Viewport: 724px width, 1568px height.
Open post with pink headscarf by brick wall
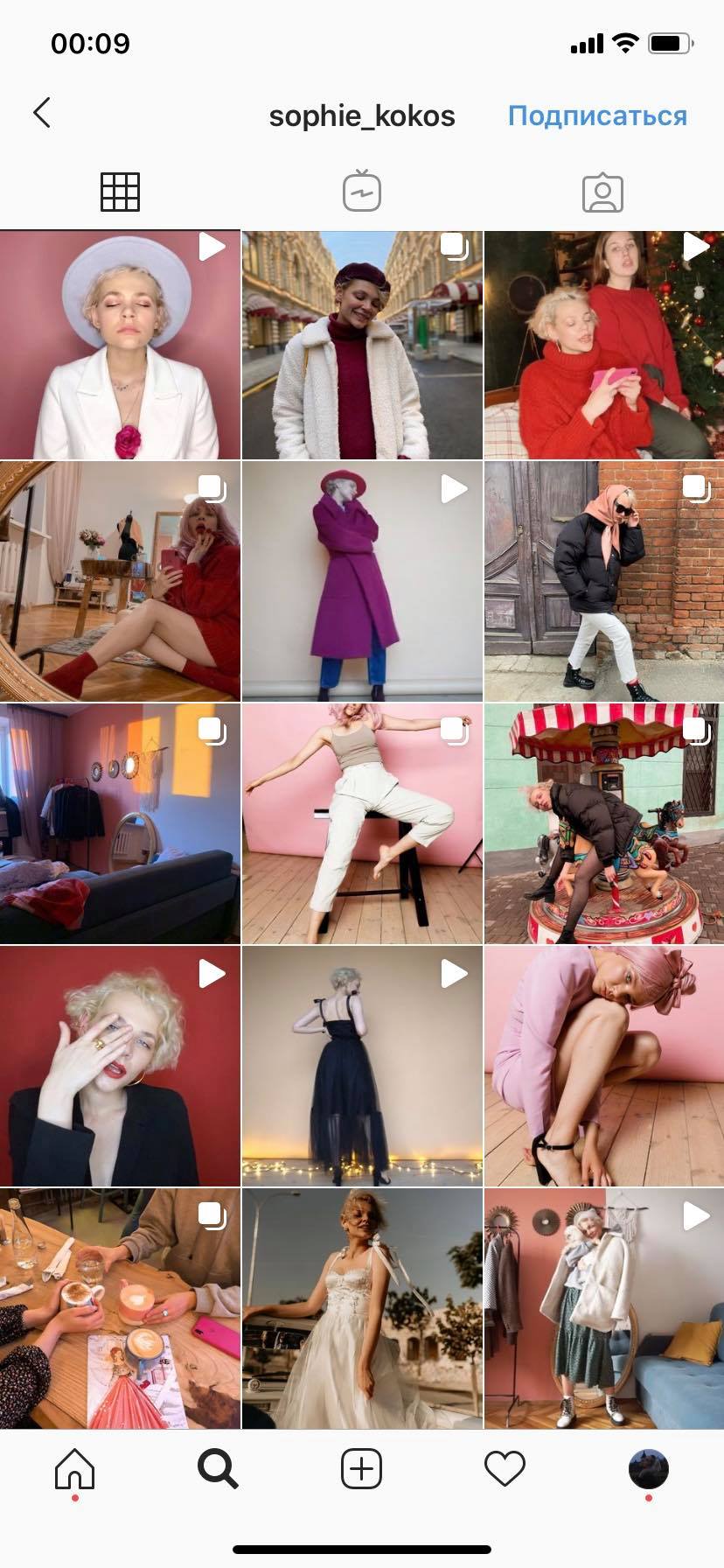(x=604, y=581)
